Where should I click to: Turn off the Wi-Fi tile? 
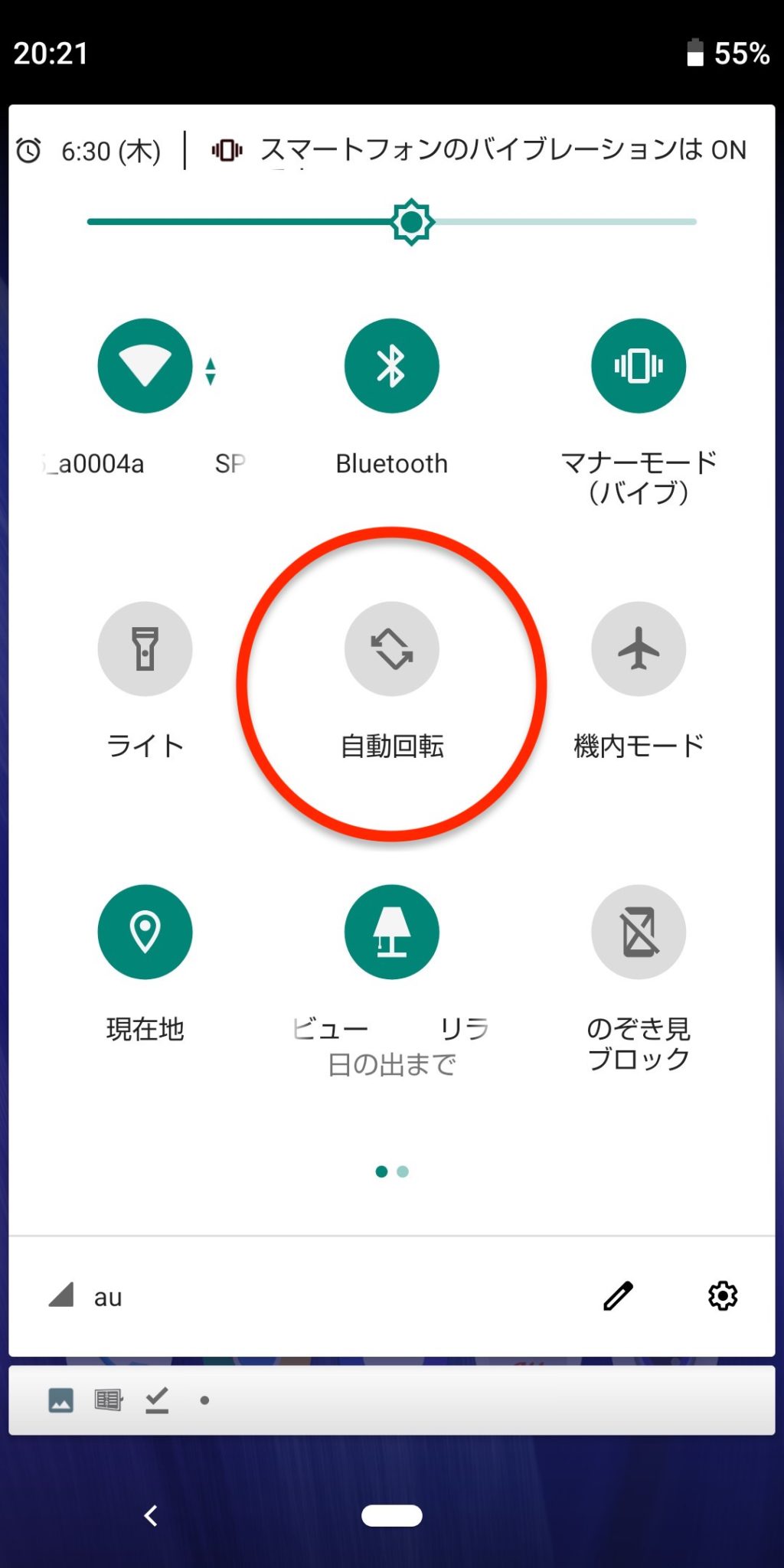click(x=145, y=365)
